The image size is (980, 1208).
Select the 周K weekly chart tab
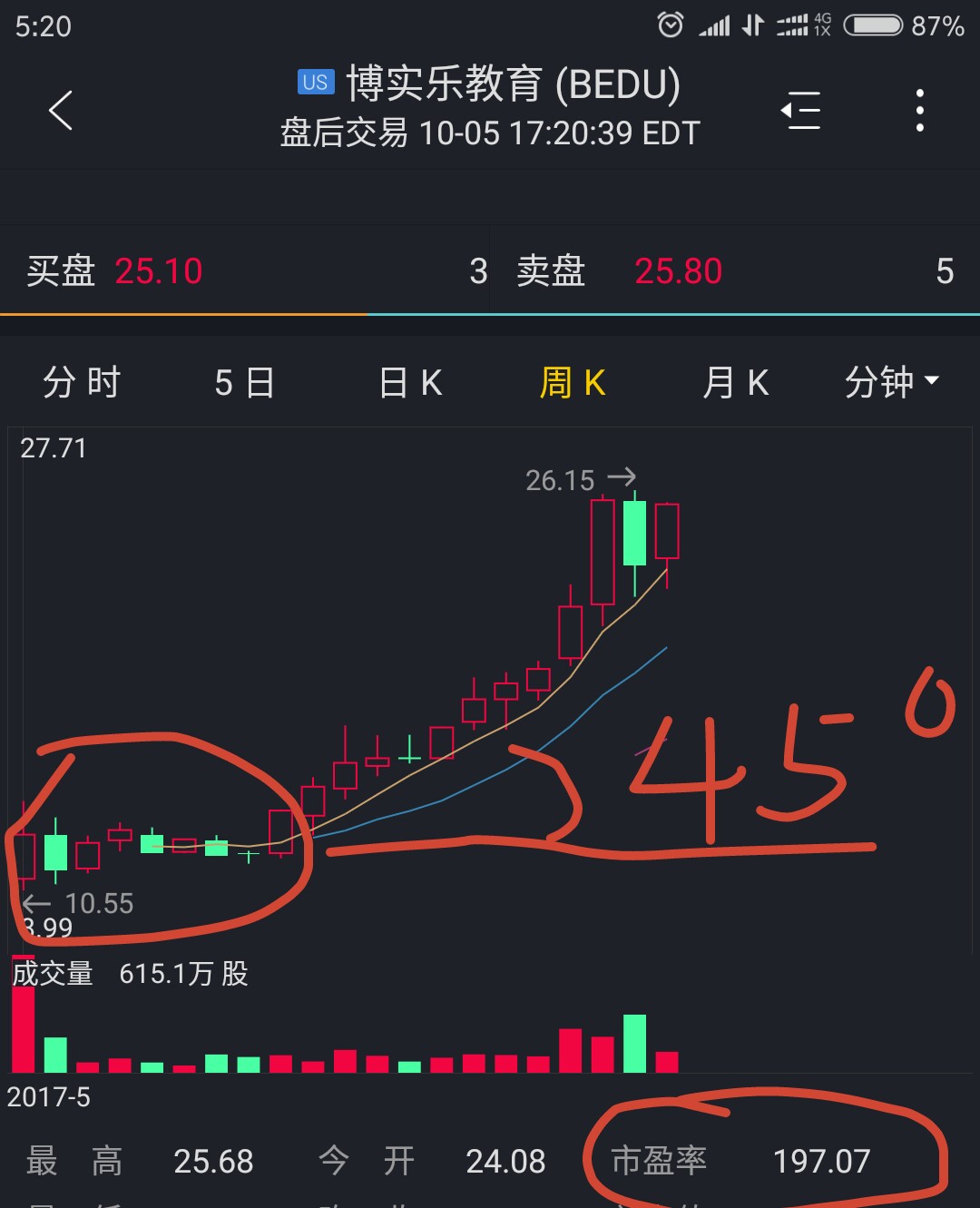(x=573, y=383)
